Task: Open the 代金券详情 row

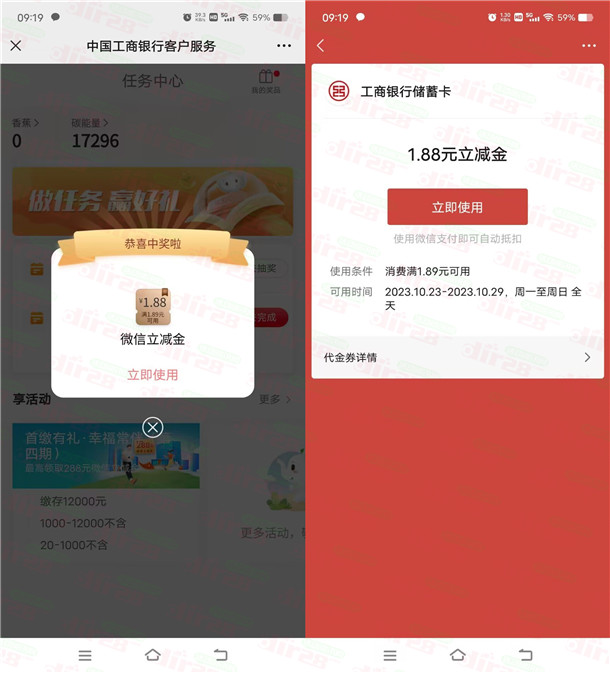Action: pyautogui.click(x=457, y=357)
